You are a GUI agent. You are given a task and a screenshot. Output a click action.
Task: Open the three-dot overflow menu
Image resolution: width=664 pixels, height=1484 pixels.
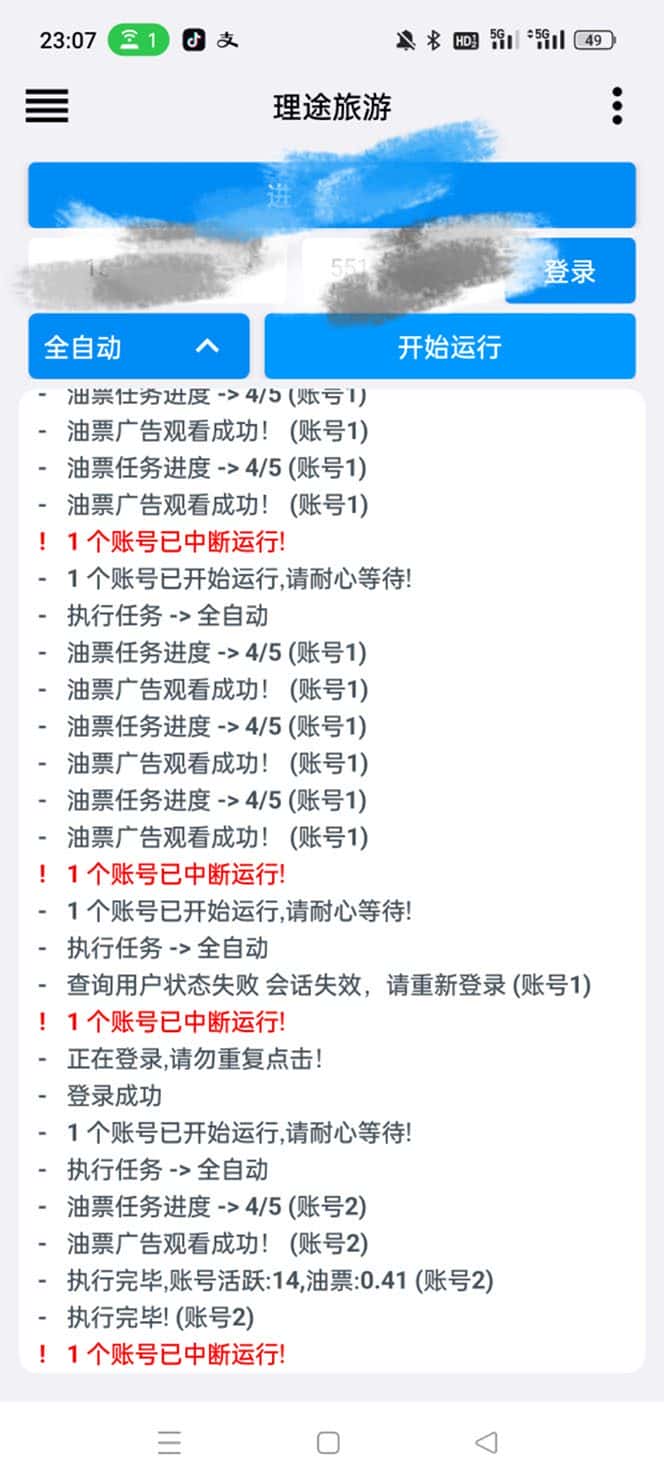click(x=617, y=105)
